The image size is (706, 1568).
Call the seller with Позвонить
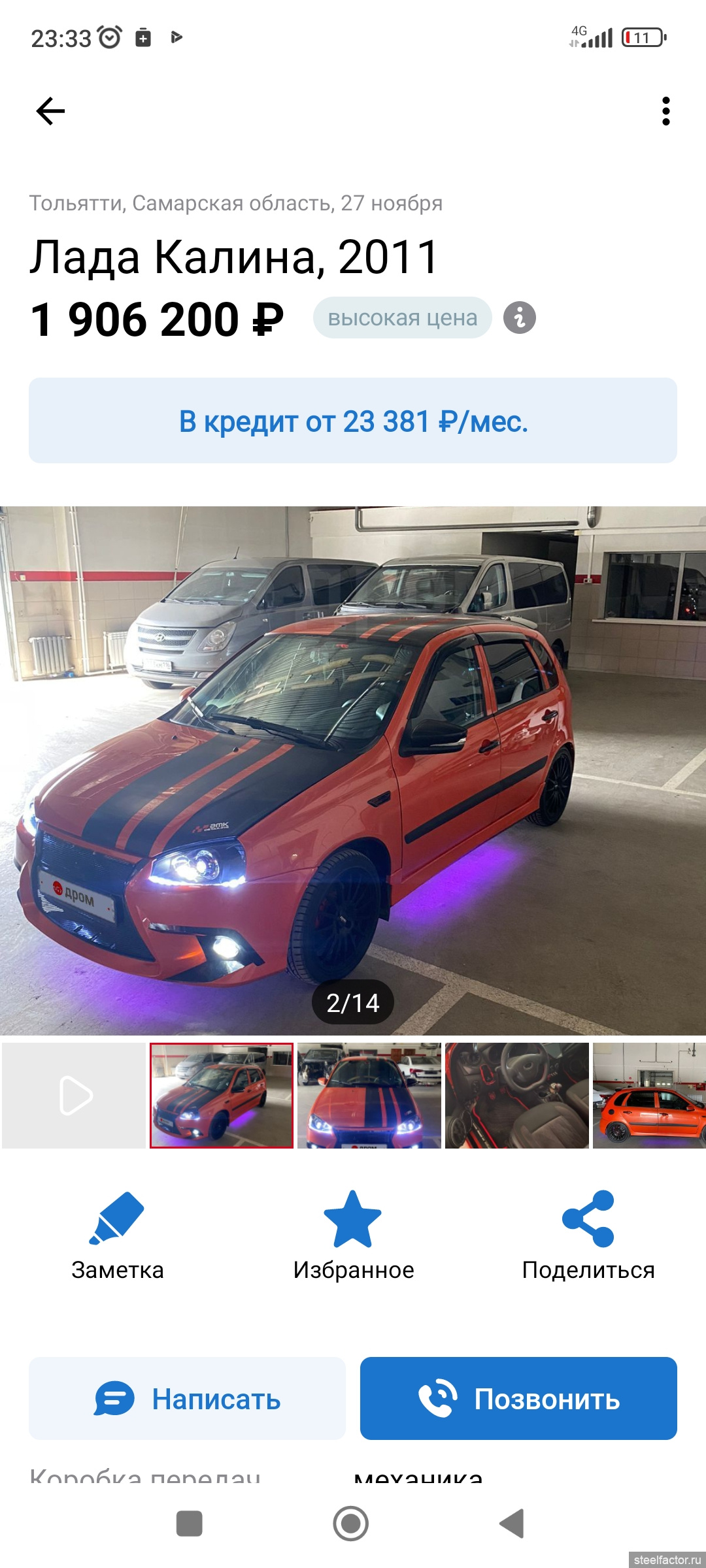[518, 1398]
